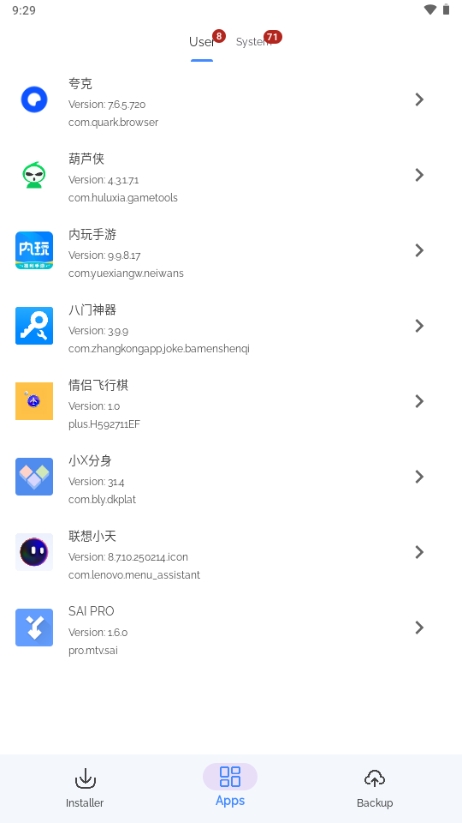Open the SAI PRO app row
The width and height of the screenshot is (462, 823).
point(231,628)
